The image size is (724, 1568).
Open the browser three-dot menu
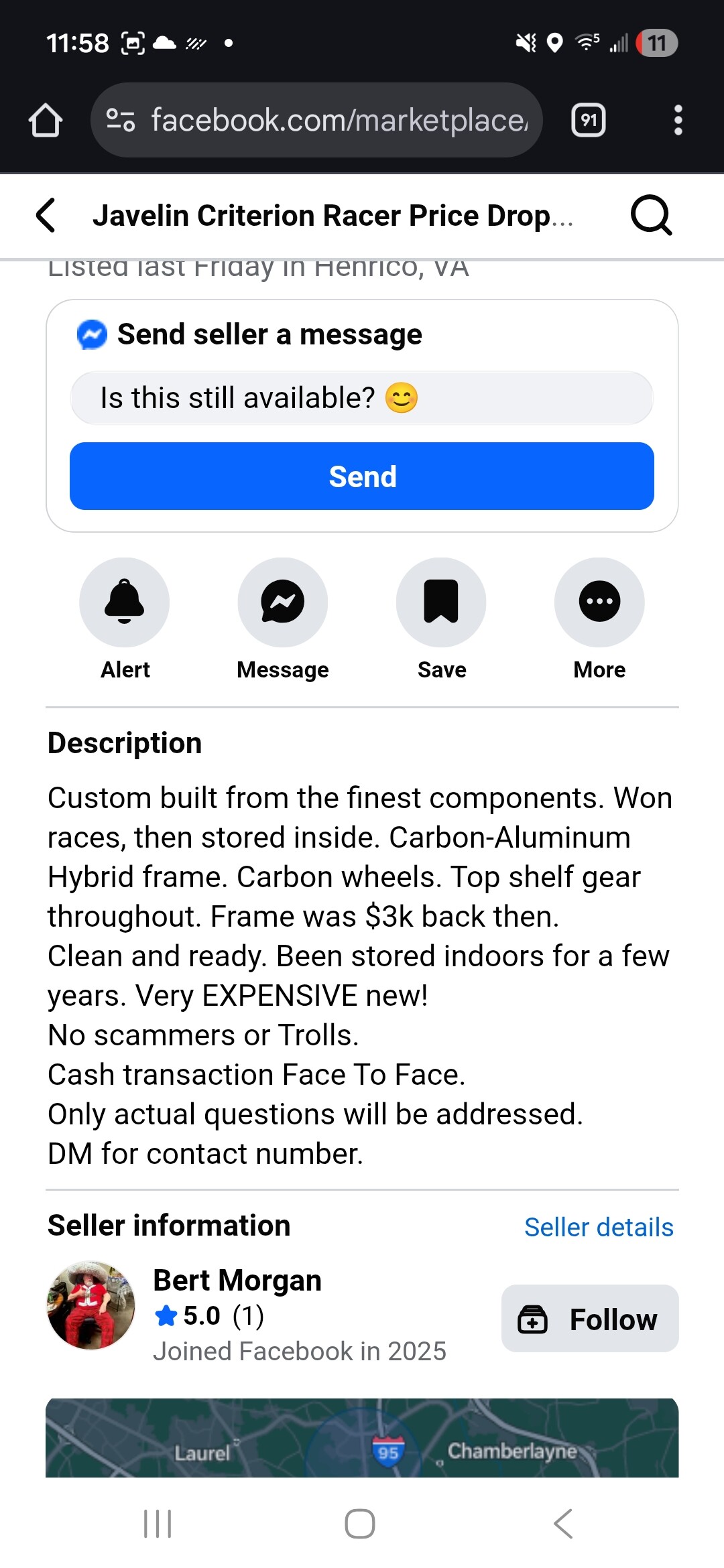pyautogui.click(x=678, y=121)
